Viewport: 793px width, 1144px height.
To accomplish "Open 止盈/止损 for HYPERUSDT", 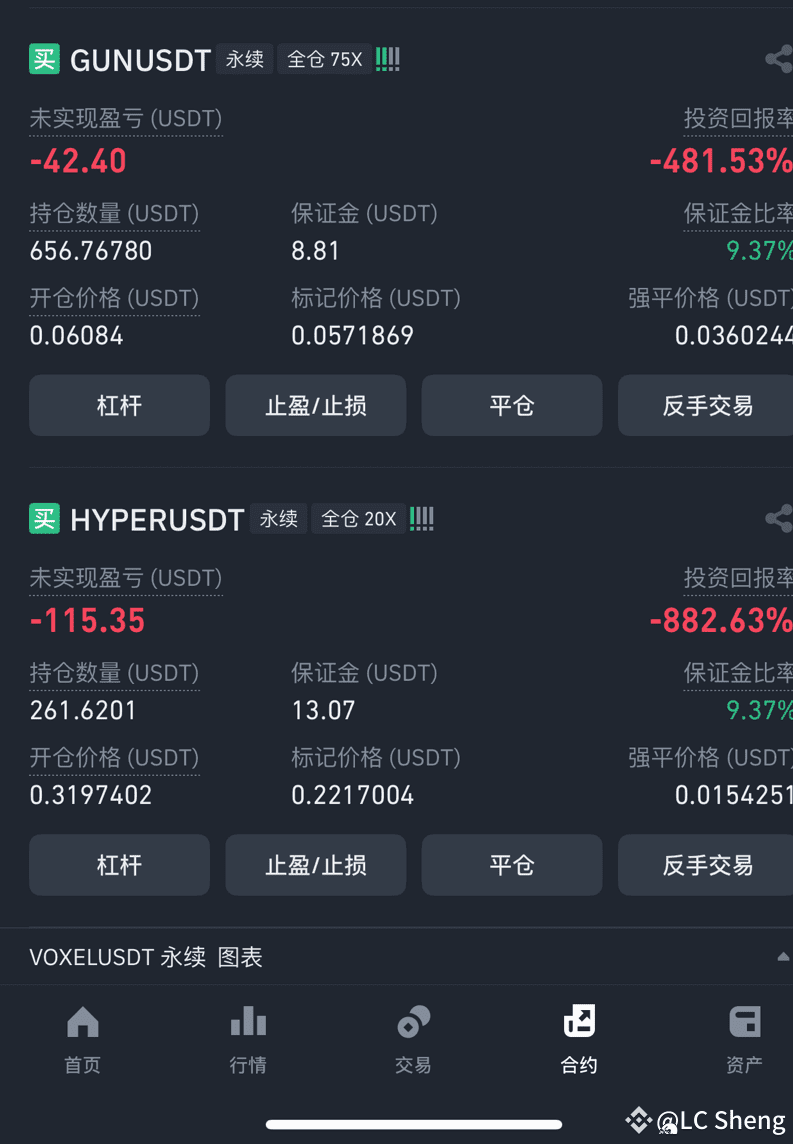I will [x=315, y=864].
